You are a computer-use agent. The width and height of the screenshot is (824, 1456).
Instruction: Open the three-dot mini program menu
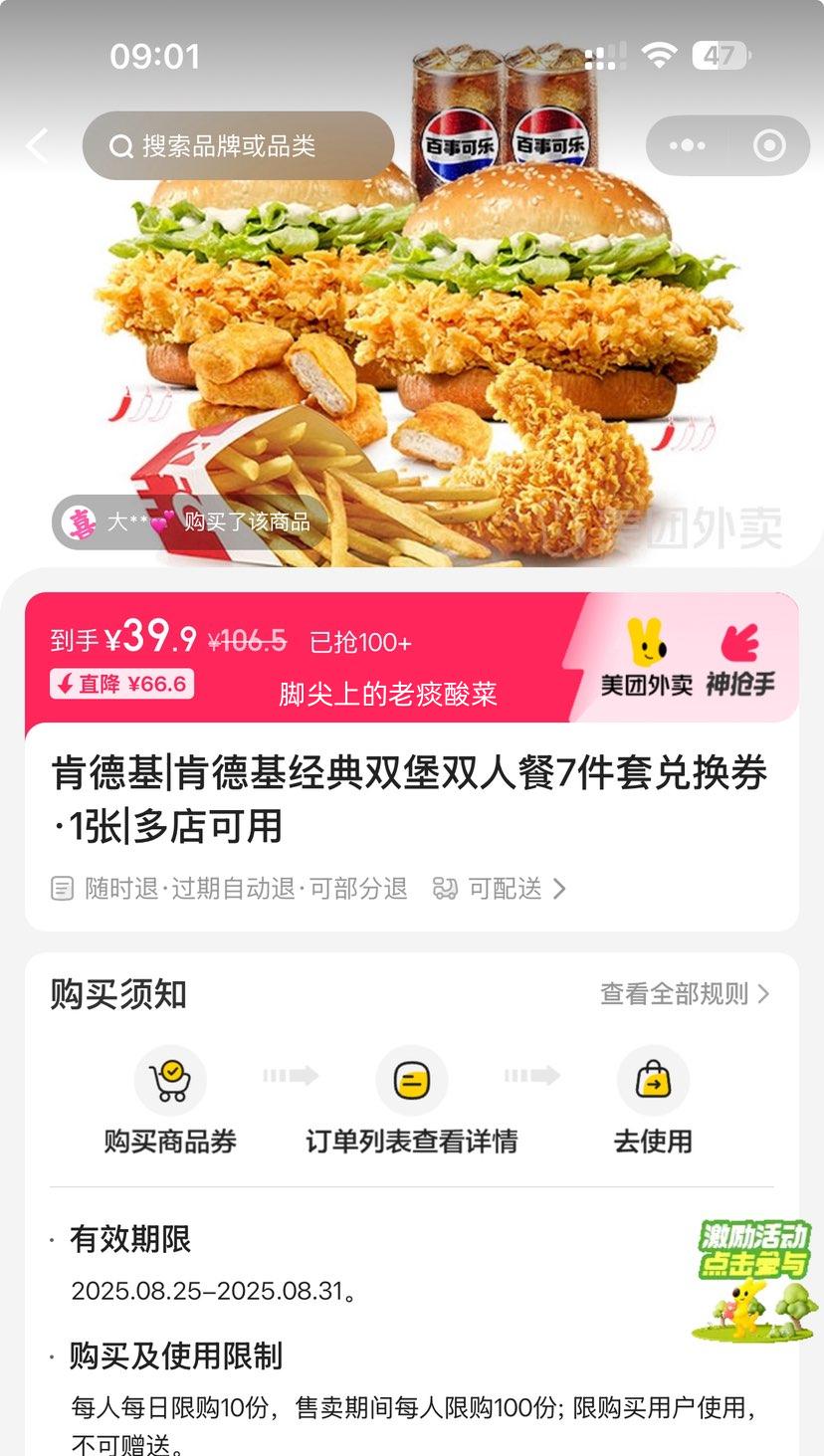(x=687, y=146)
